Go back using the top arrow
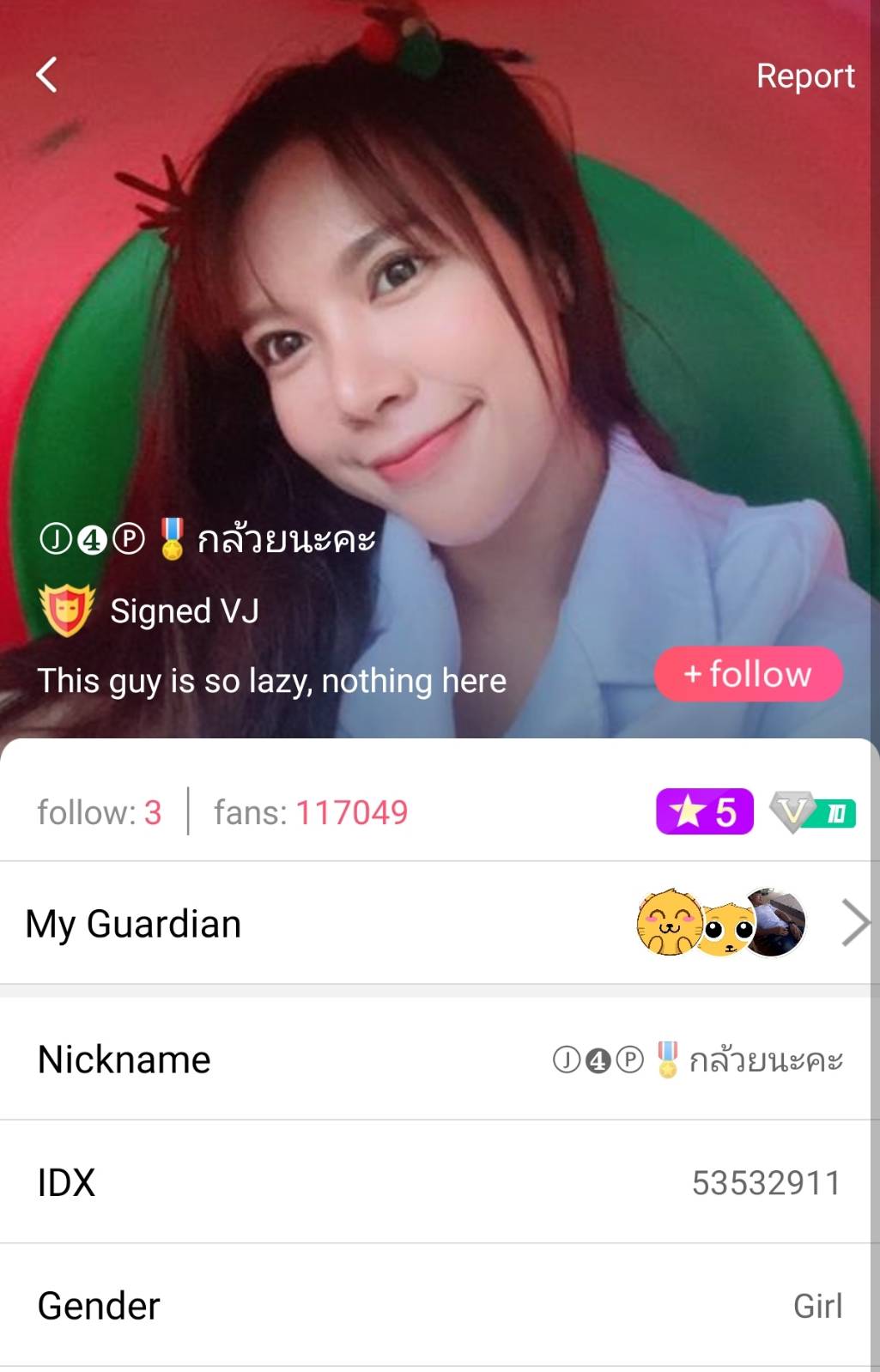Image resolution: width=880 pixels, height=1372 pixels. 47,75
